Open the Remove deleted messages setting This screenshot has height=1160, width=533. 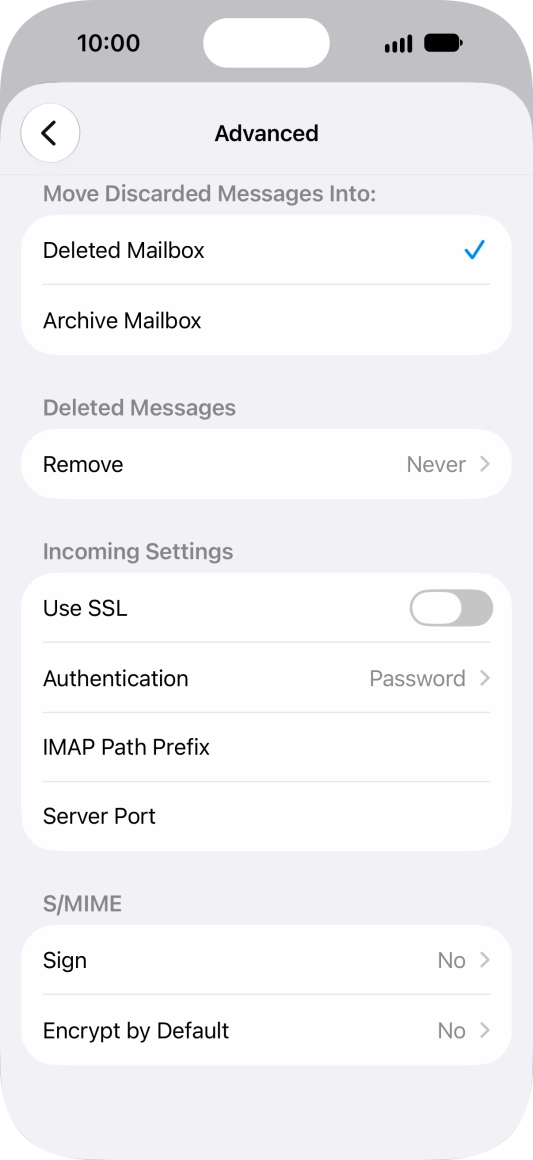coord(266,464)
